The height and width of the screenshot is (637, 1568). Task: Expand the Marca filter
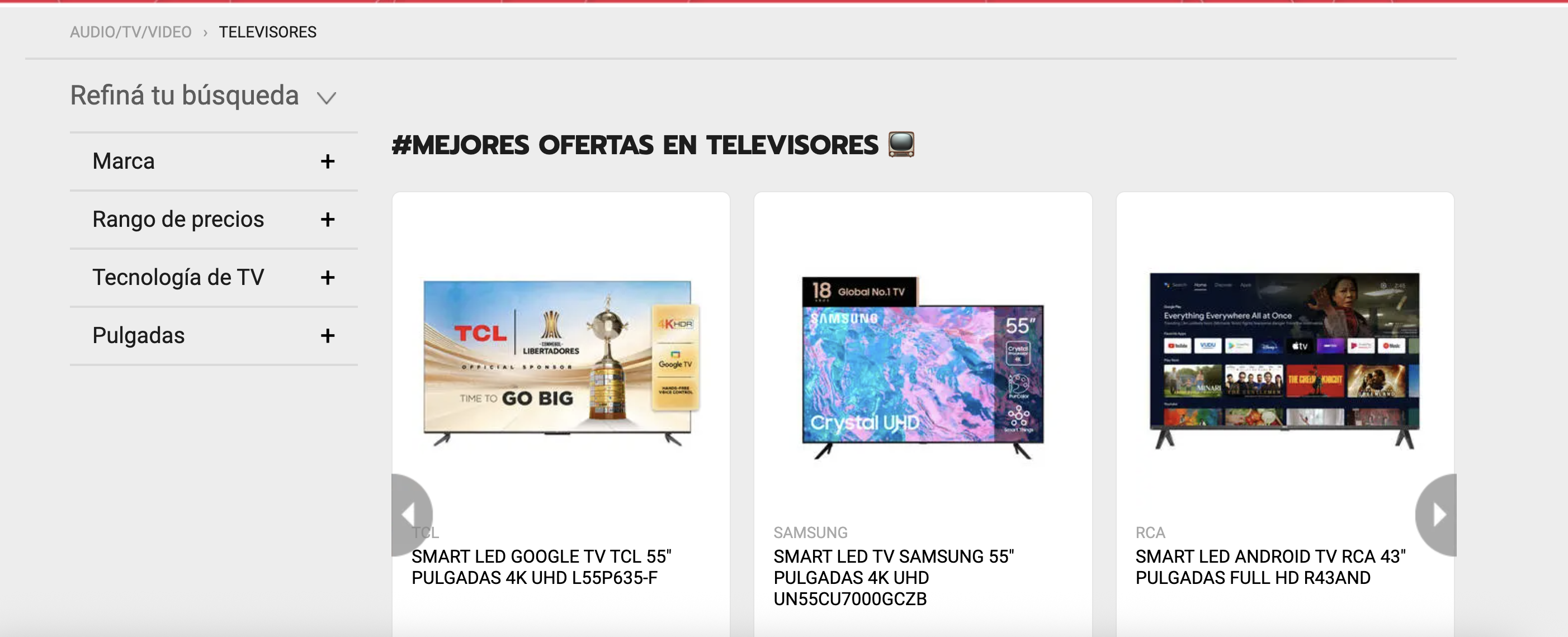[327, 161]
